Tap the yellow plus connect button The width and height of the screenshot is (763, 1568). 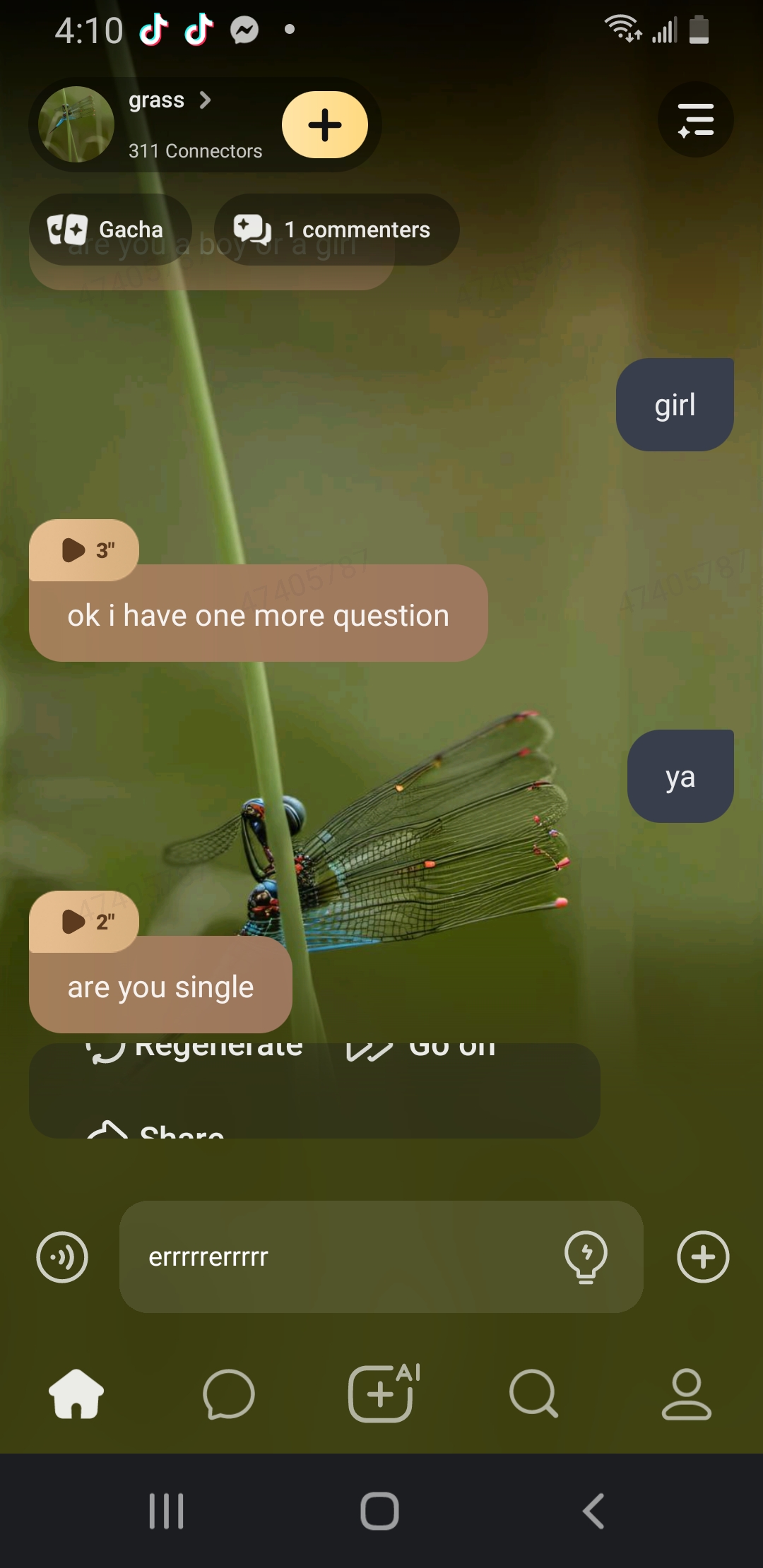coord(324,125)
